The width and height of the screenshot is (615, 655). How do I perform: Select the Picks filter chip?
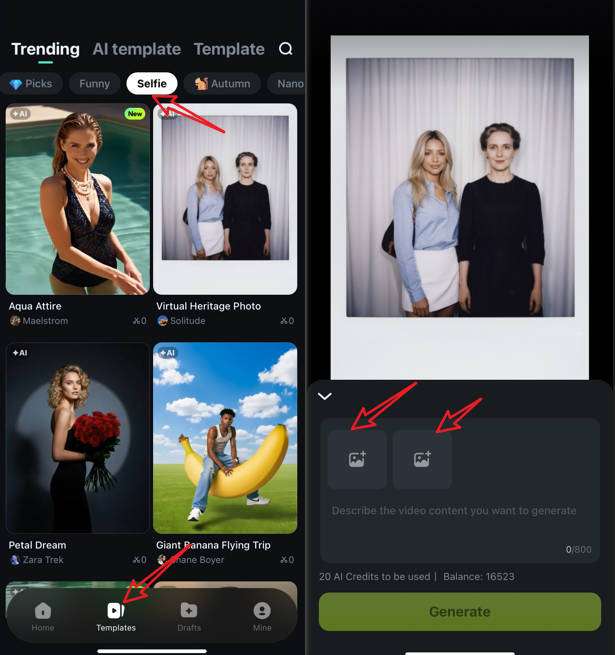[x=31, y=84]
